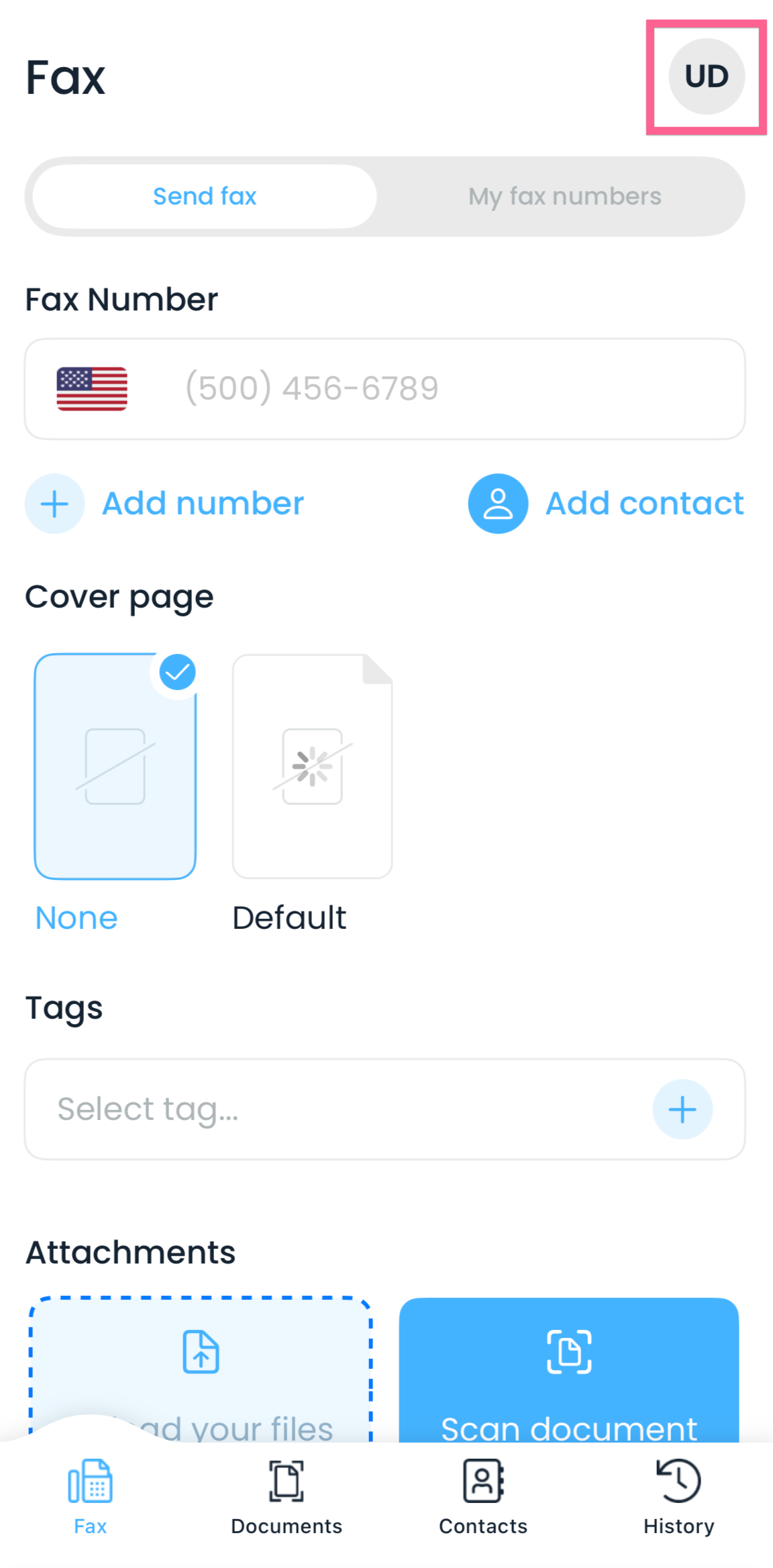
Task: View the History tab
Action: tap(678, 1497)
